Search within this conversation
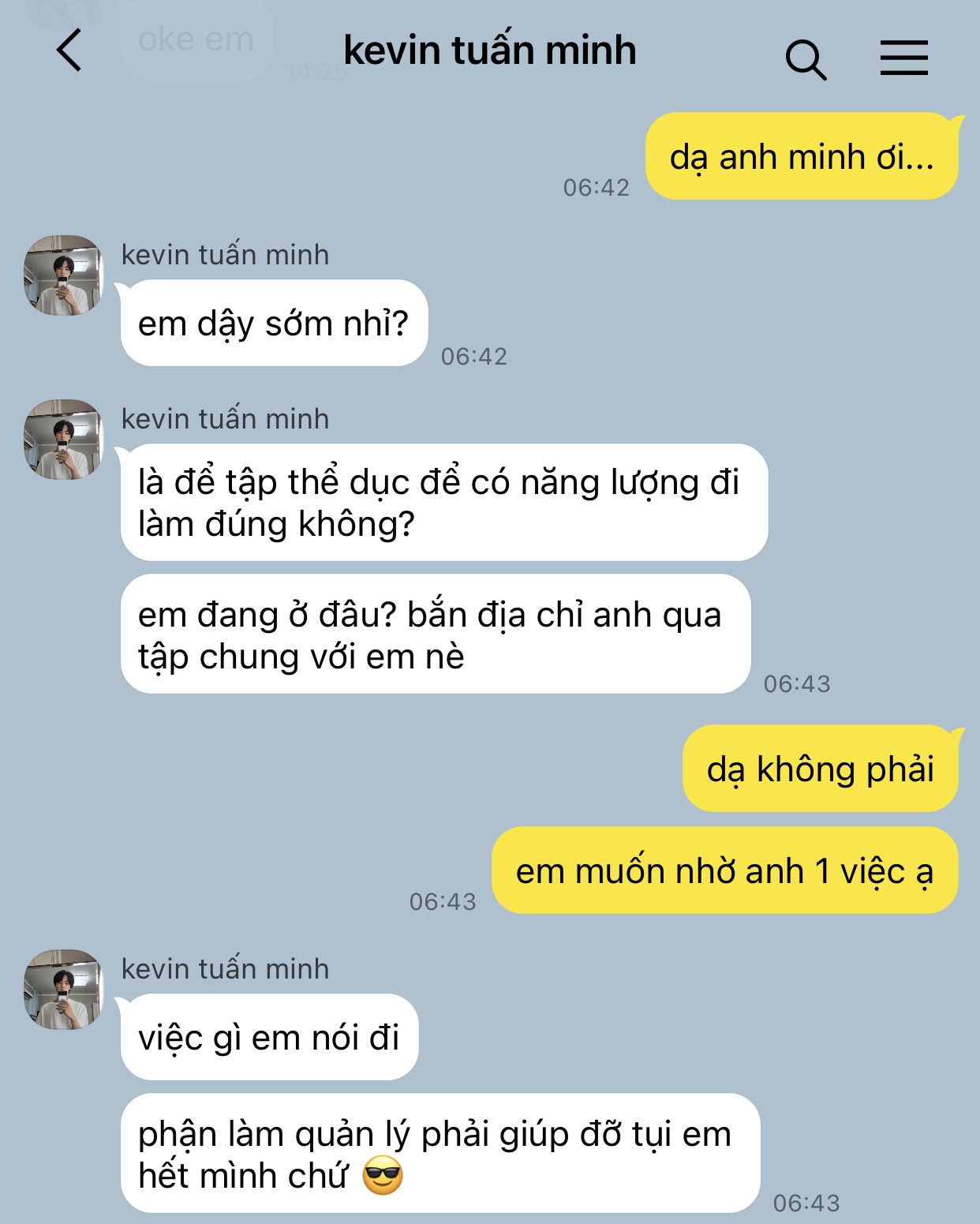Image resolution: width=980 pixels, height=1224 pixels. 806,59
